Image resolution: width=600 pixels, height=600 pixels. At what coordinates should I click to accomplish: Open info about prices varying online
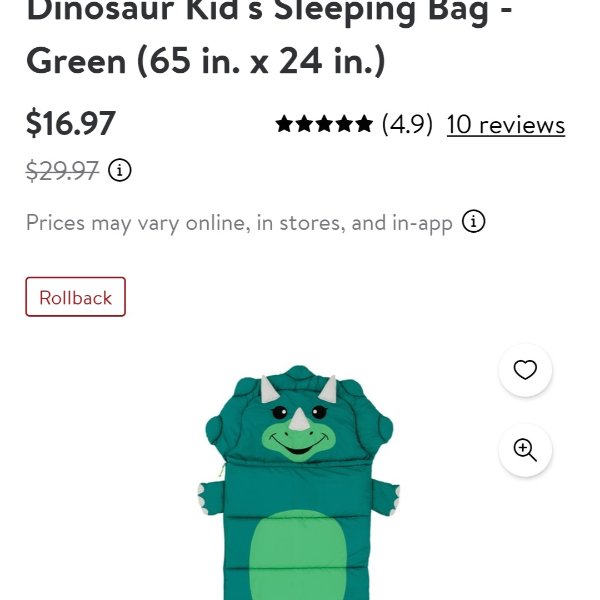click(474, 222)
